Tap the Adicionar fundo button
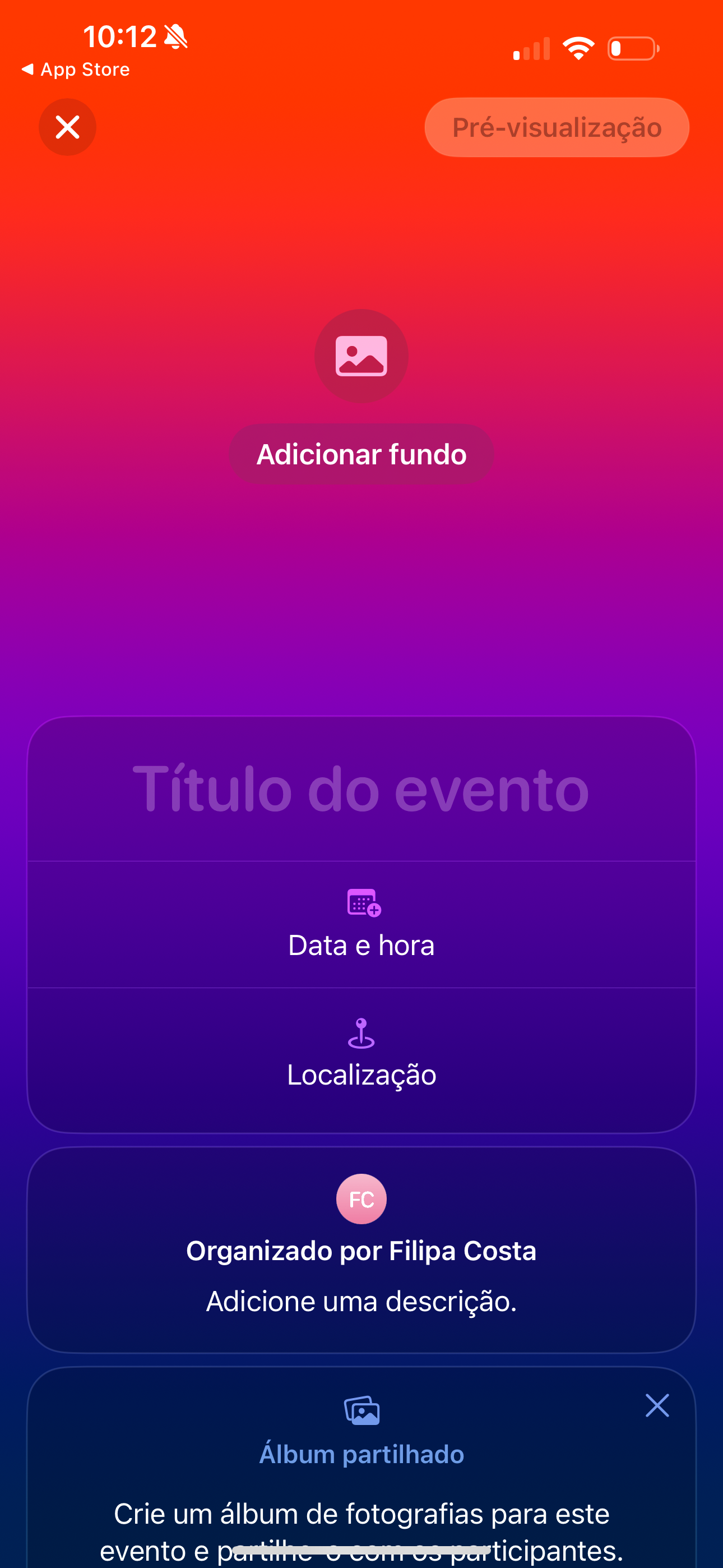This screenshot has height=1568, width=723. pos(361,454)
